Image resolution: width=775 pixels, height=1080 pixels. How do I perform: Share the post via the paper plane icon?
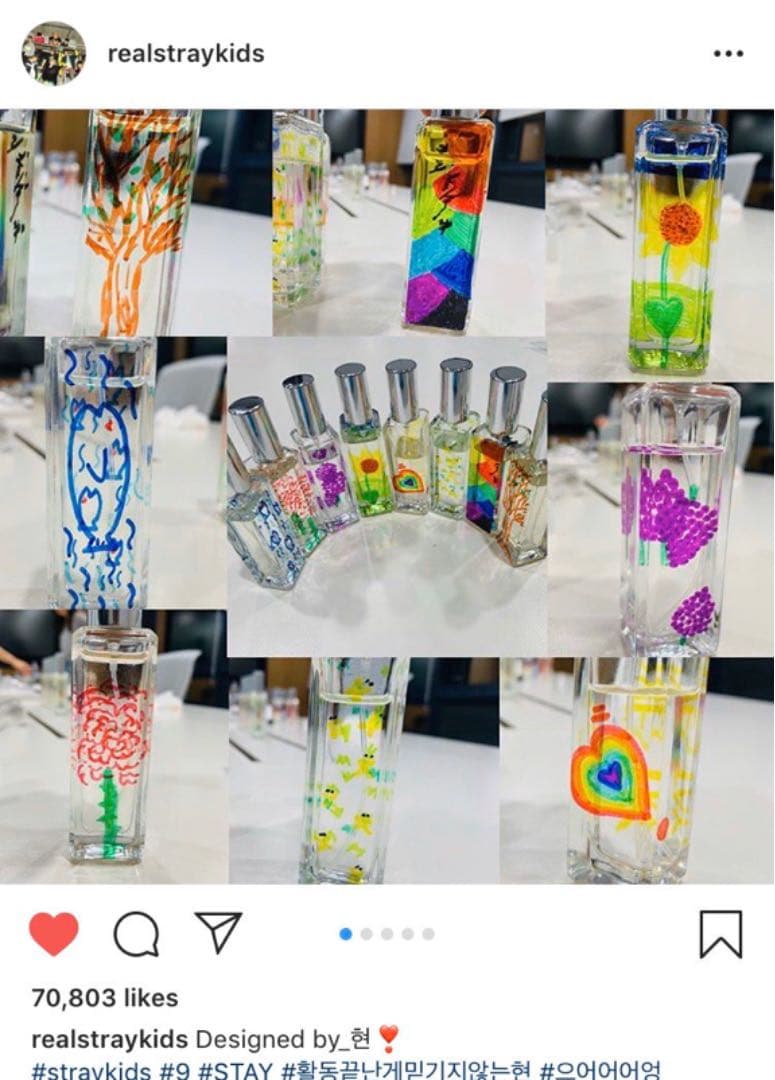point(218,932)
